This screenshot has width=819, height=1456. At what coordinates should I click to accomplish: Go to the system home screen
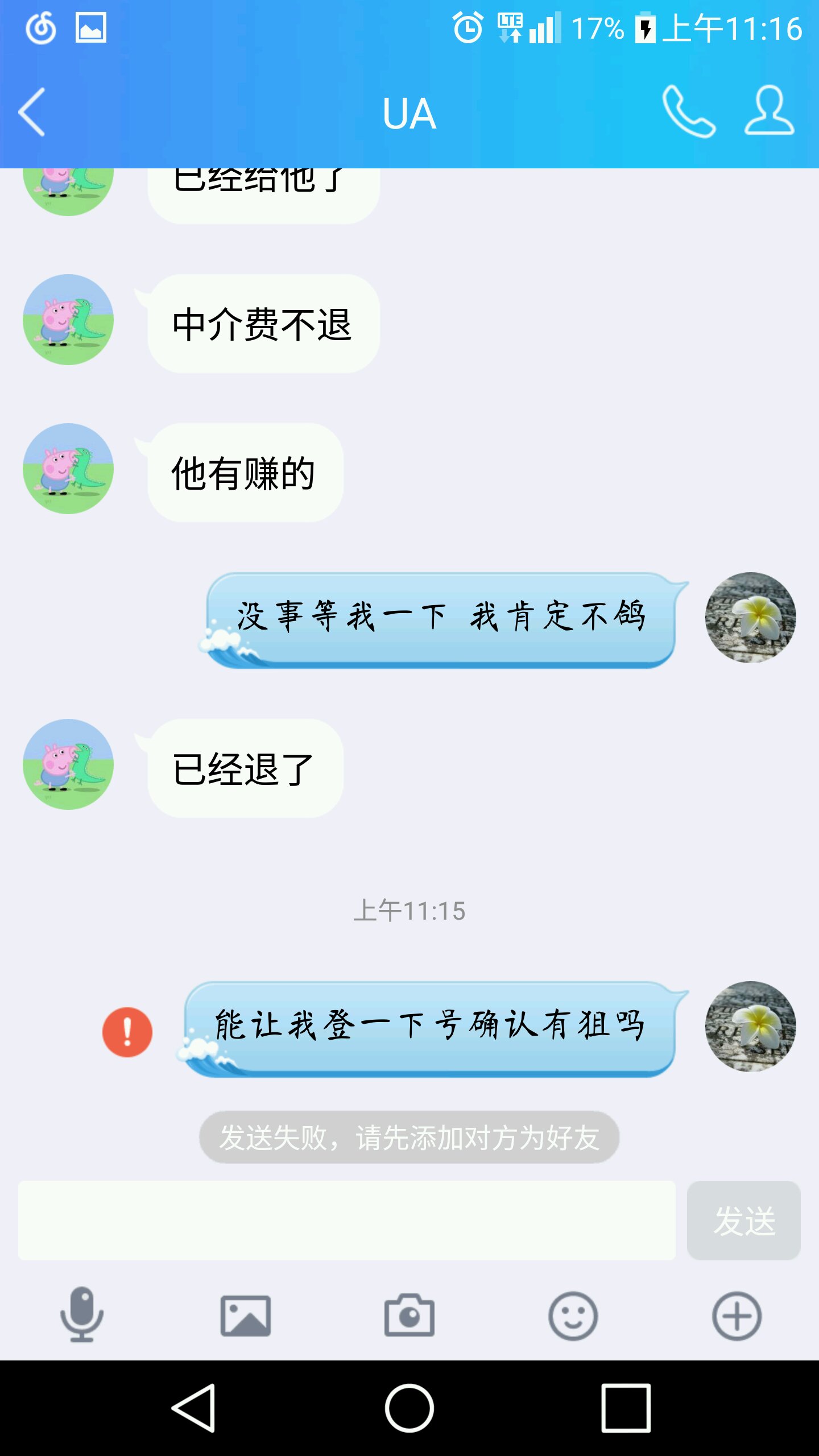[409, 1408]
